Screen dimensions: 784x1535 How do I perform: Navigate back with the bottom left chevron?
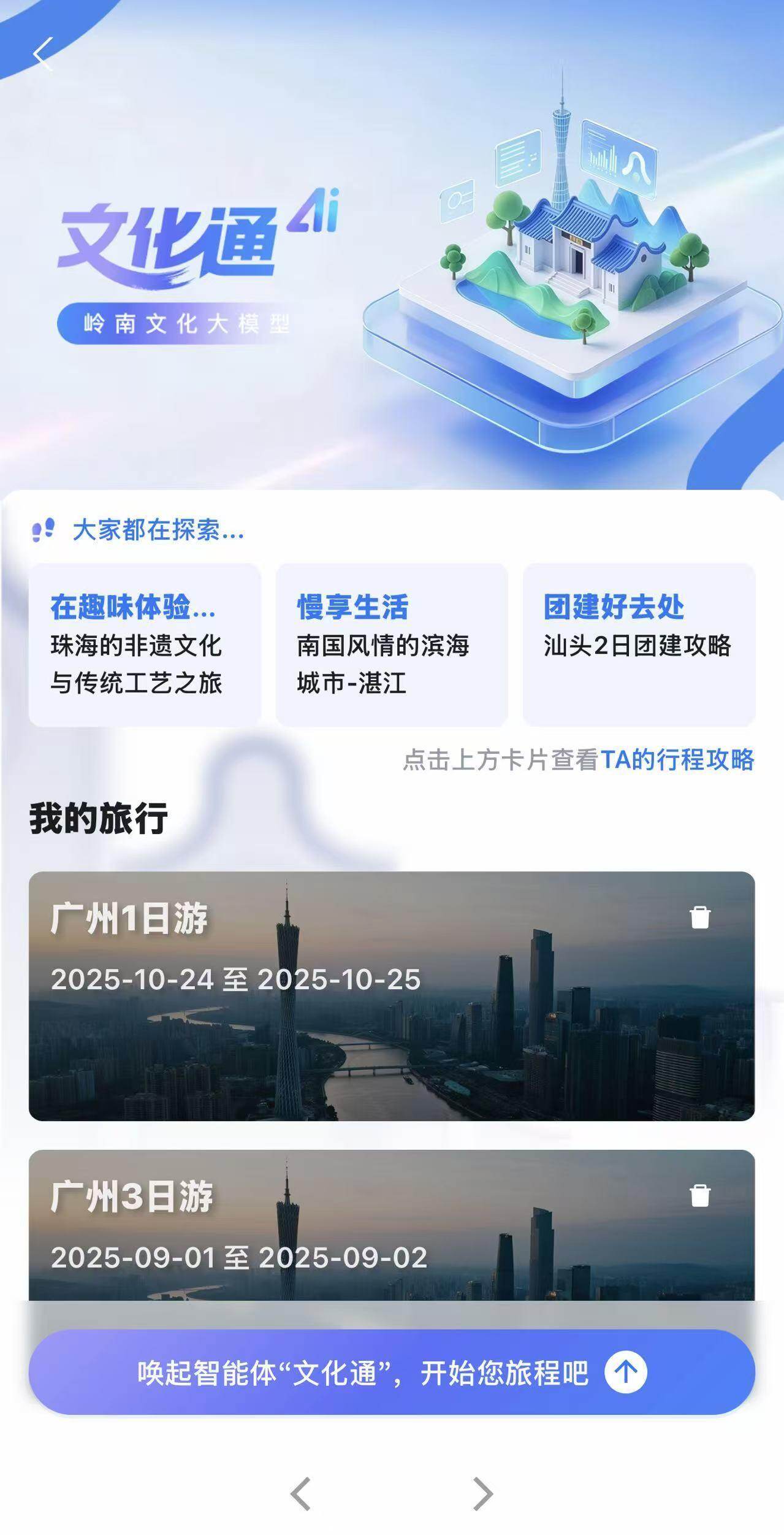tap(300, 1494)
